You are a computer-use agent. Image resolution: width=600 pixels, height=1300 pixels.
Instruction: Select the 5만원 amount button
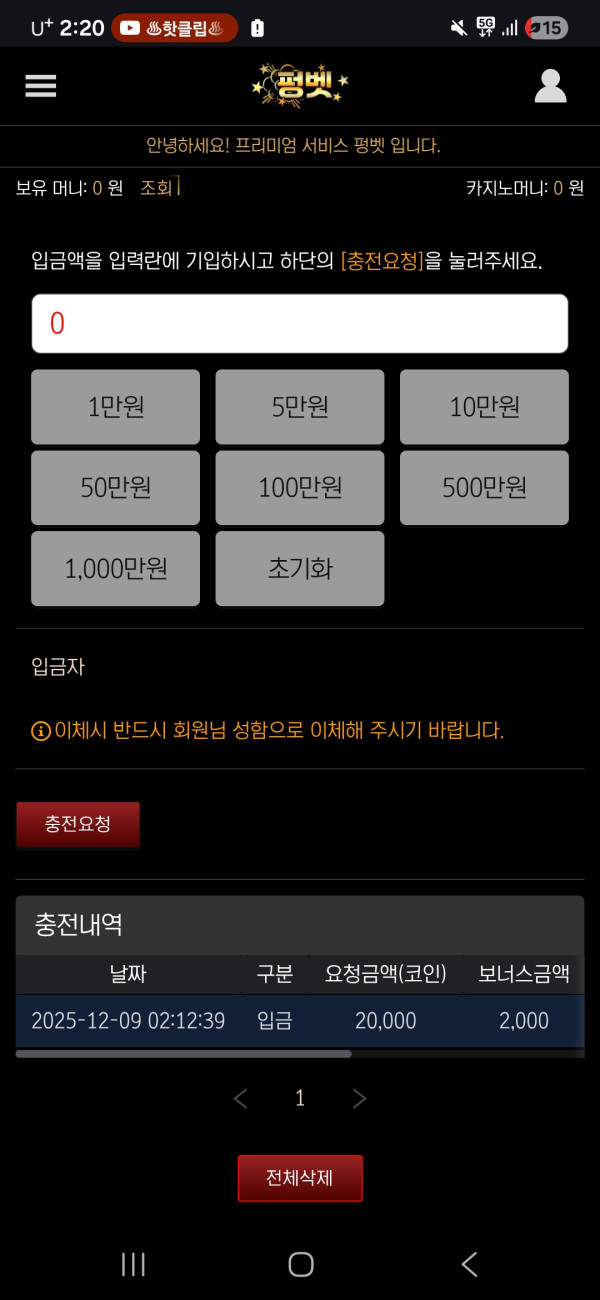tap(300, 407)
